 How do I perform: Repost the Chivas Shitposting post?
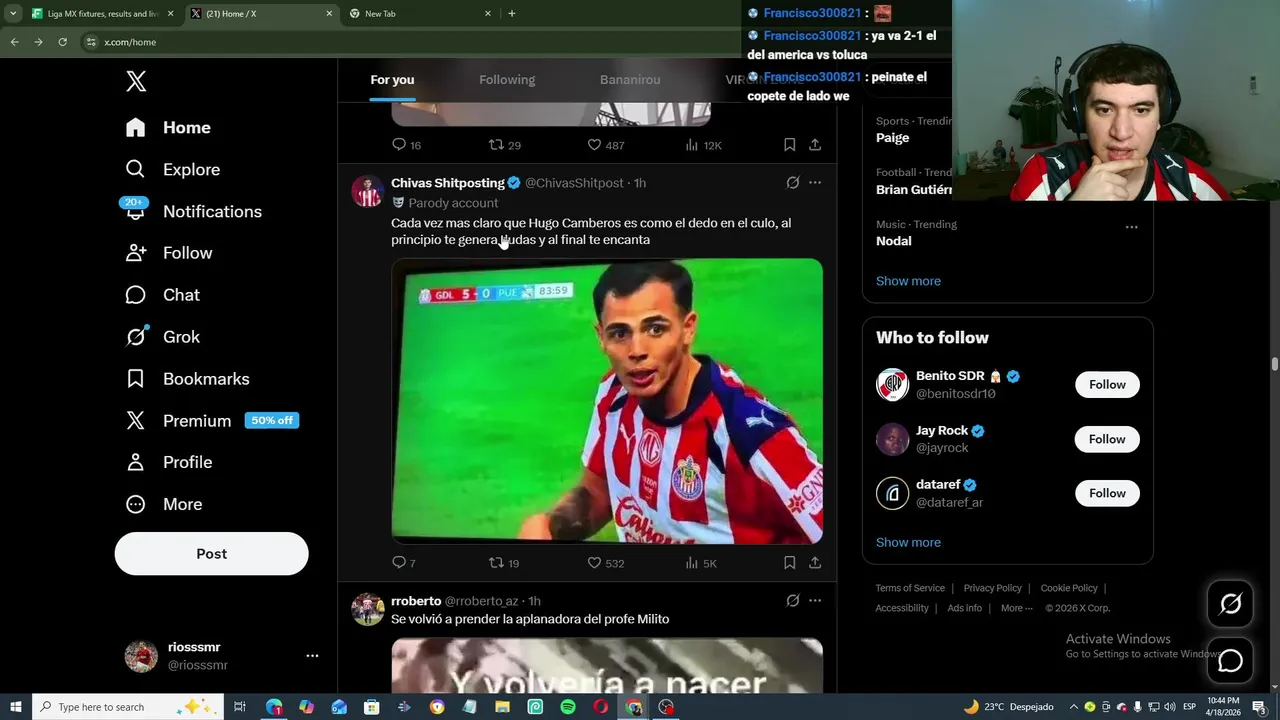click(496, 563)
